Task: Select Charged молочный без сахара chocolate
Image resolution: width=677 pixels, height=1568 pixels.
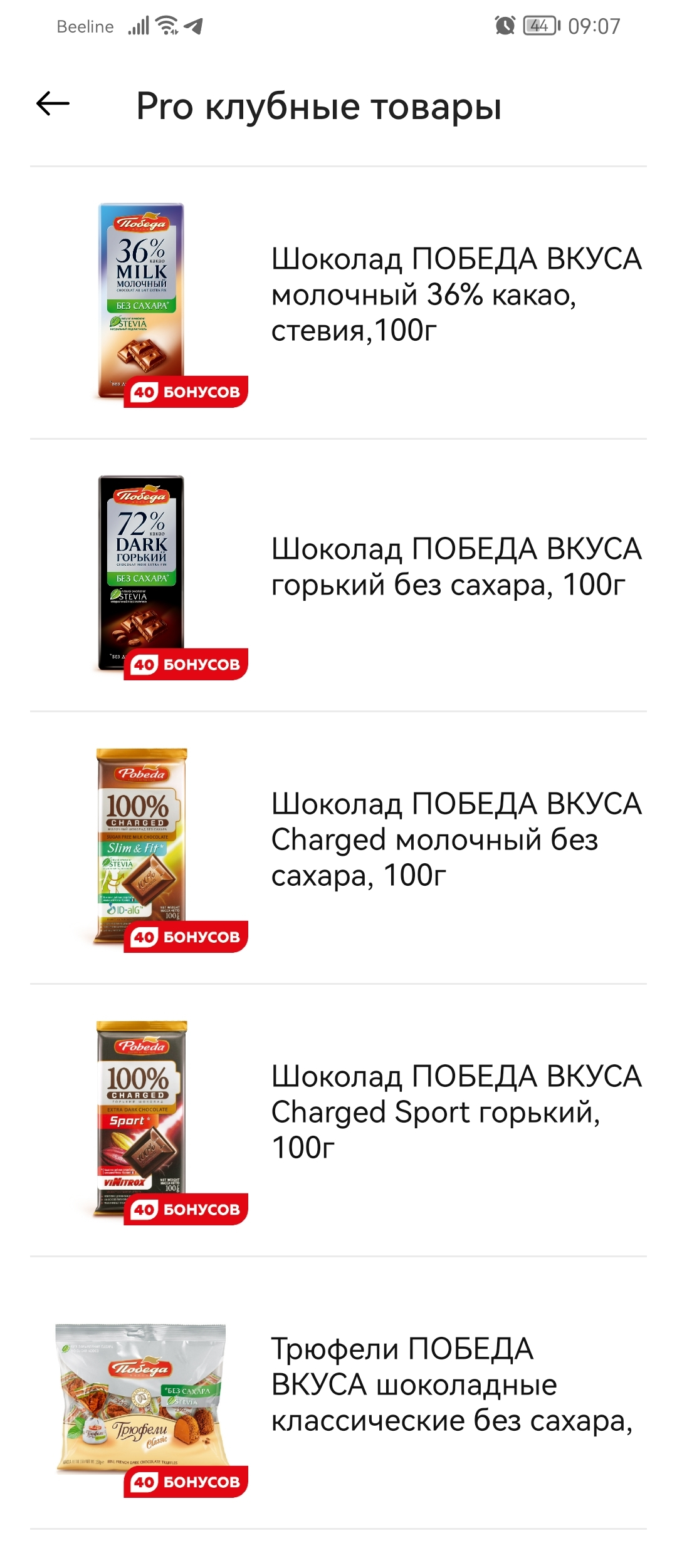Action: pyautogui.click(x=338, y=848)
